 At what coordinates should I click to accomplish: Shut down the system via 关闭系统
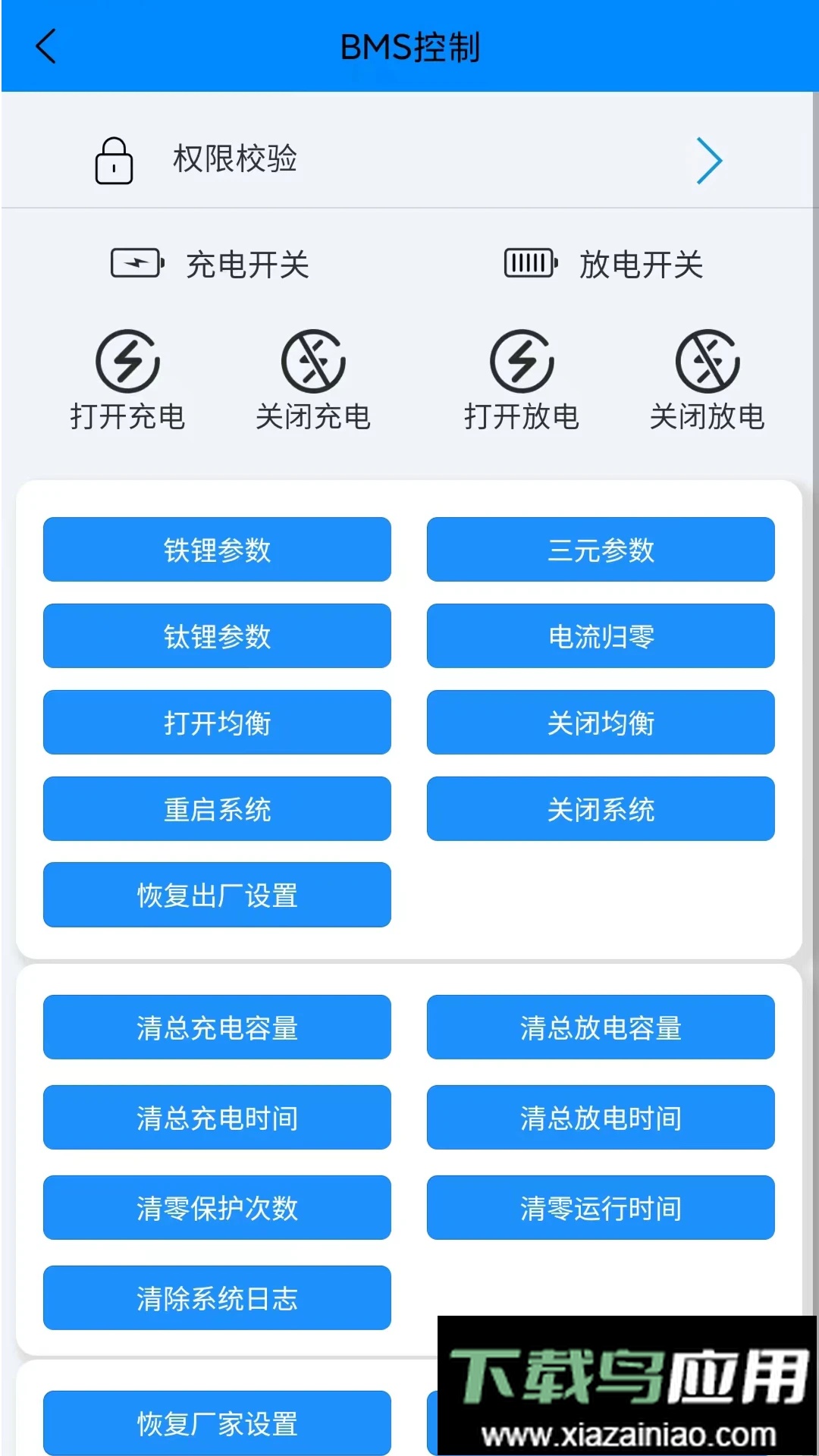click(x=601, y=809)
